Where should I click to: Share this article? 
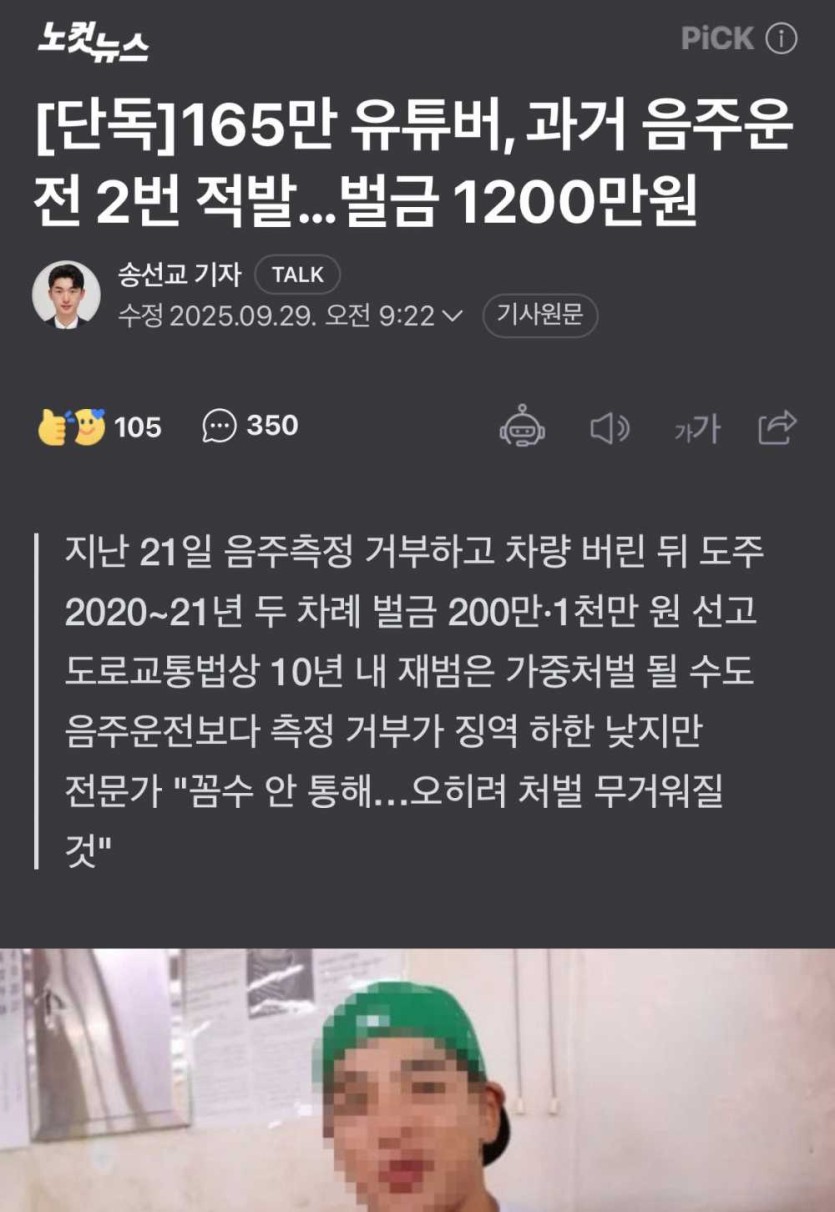[777, 427]
